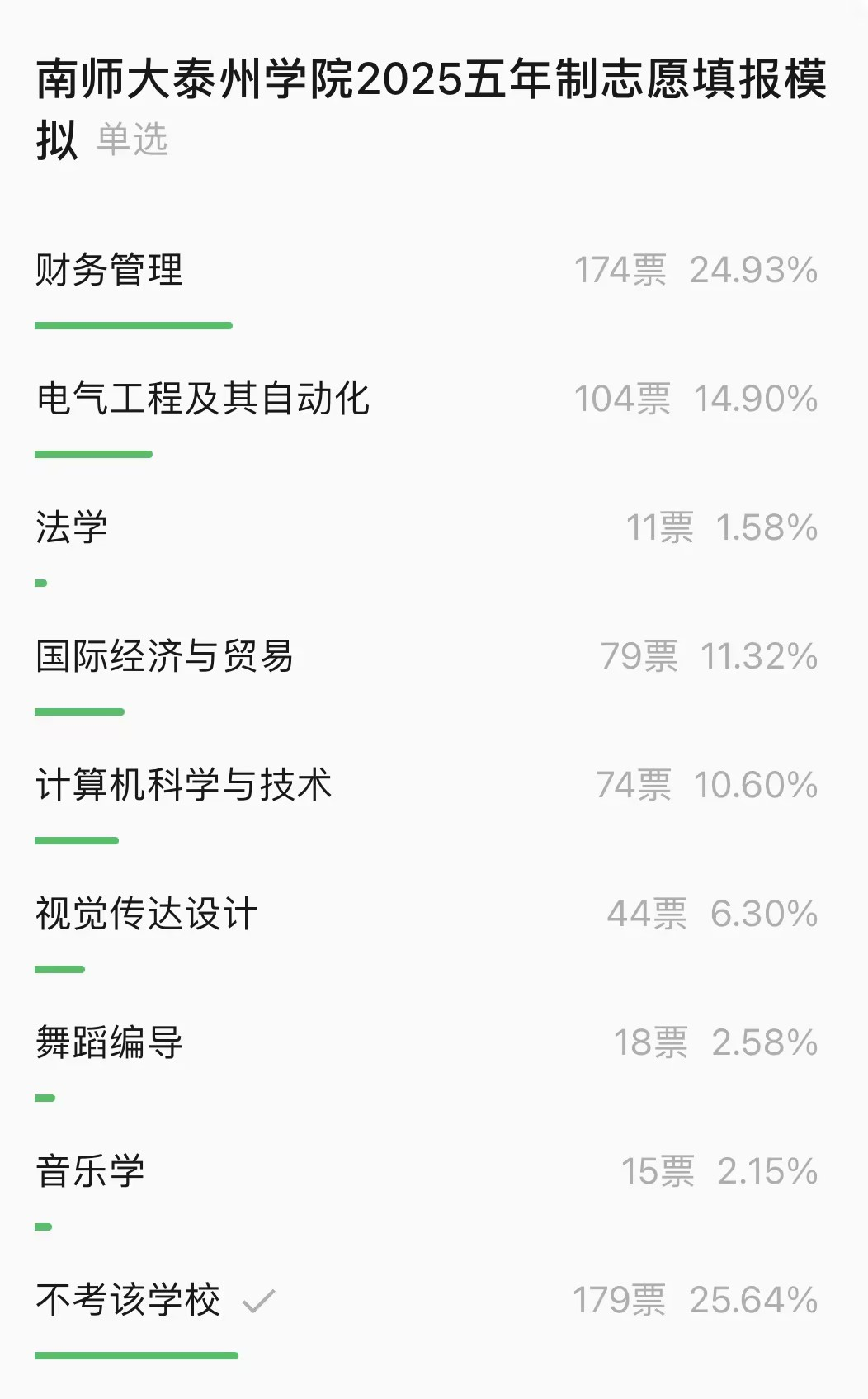Select the 音乐学 poll option

pyautogui.click(x=91, y=1172)
